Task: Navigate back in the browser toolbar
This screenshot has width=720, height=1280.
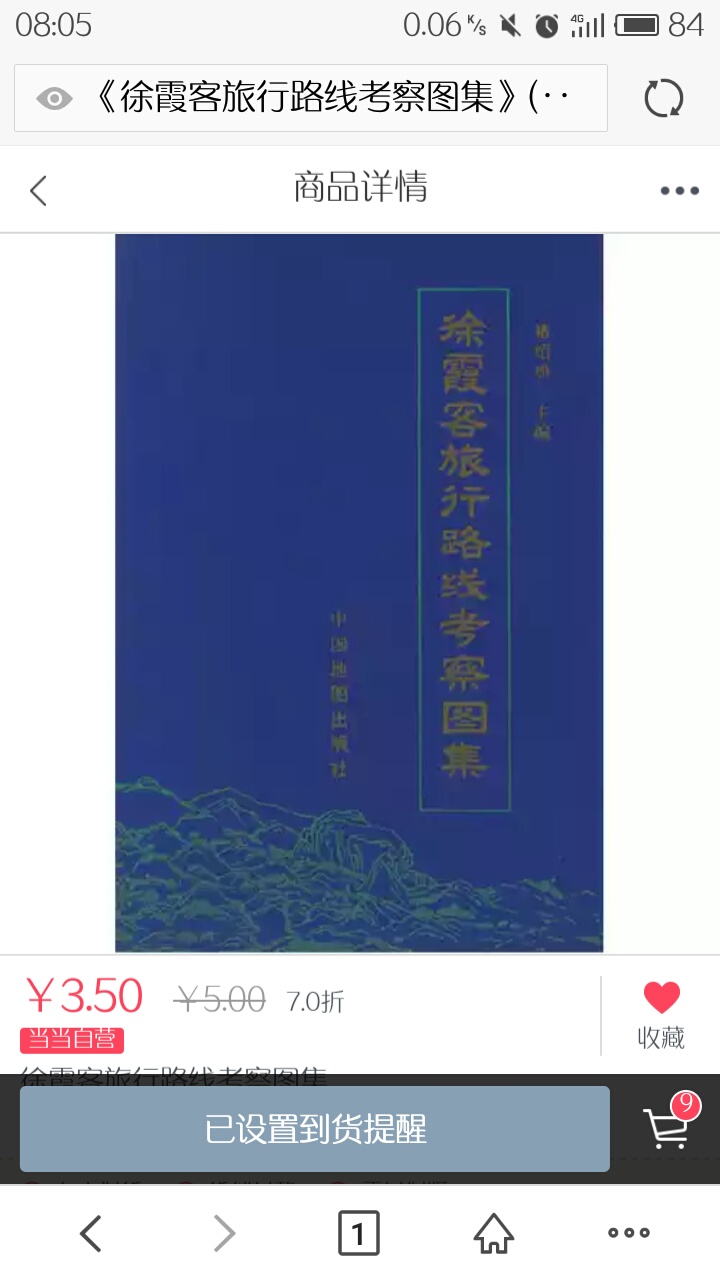Action: tap(91, 1233)
